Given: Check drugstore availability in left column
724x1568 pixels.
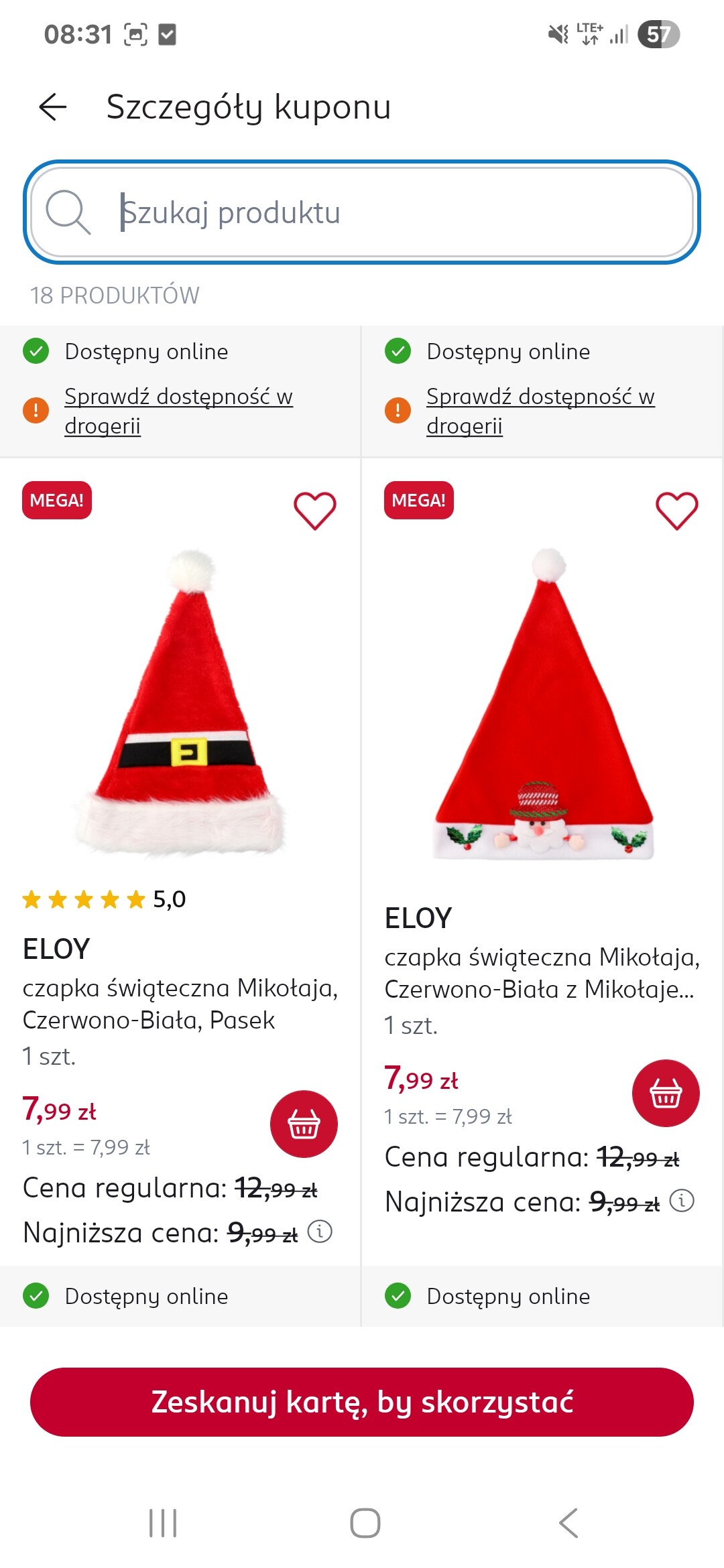Looking at the screenshot, I should coord(178,411).
